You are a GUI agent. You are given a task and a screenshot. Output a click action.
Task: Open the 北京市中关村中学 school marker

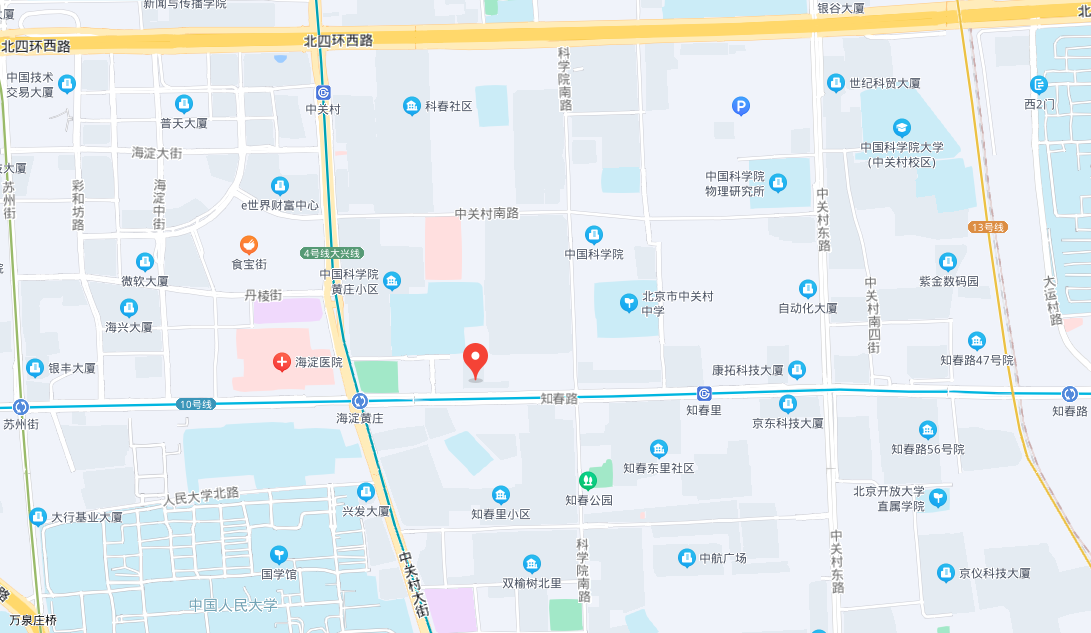tap(628, 302)
